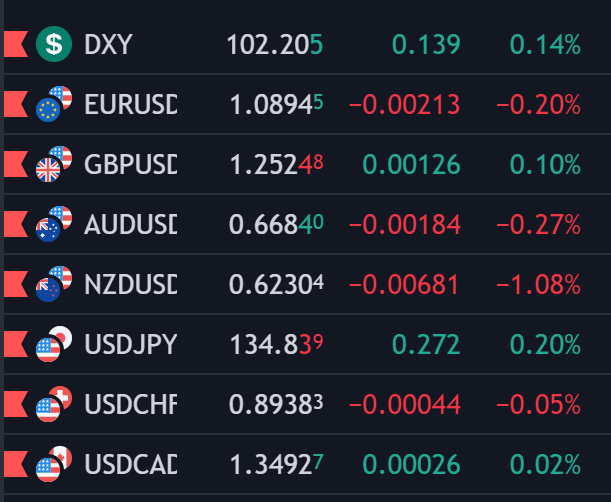Open the GBPUSD pair
611x502 pixels.
131,165
